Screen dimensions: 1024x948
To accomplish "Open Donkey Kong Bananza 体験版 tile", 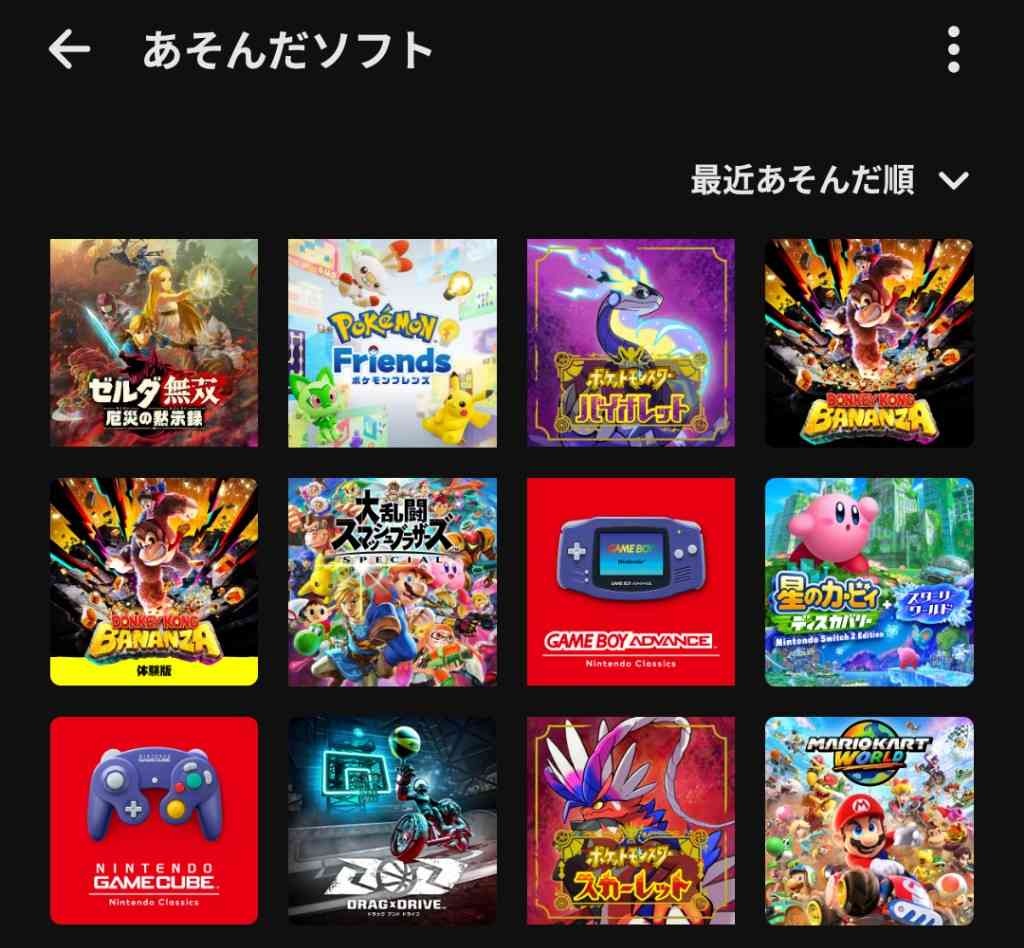I will (154, 582).
